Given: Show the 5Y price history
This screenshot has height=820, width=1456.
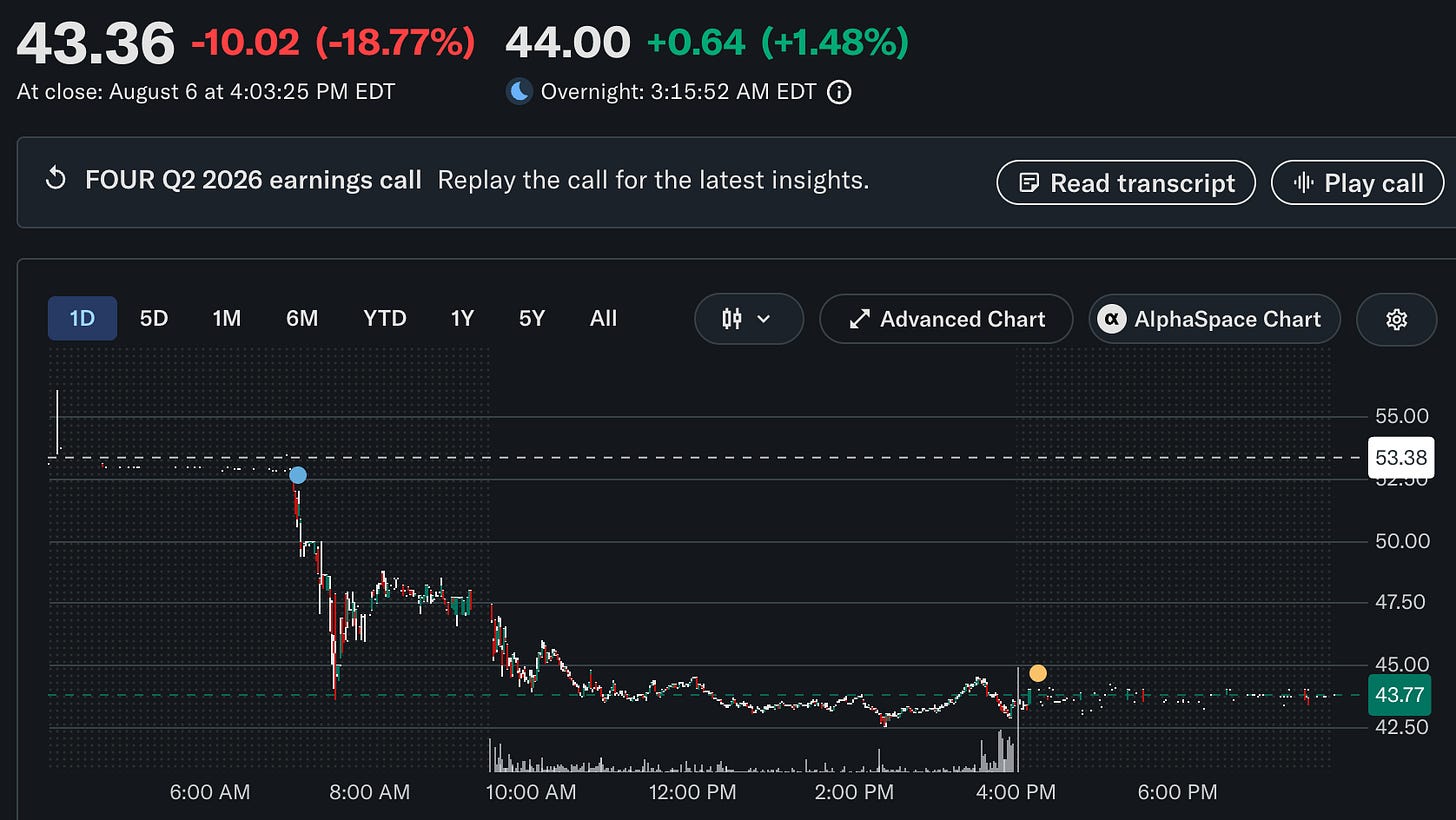Looking at the screenshot, I should point(532,319).
